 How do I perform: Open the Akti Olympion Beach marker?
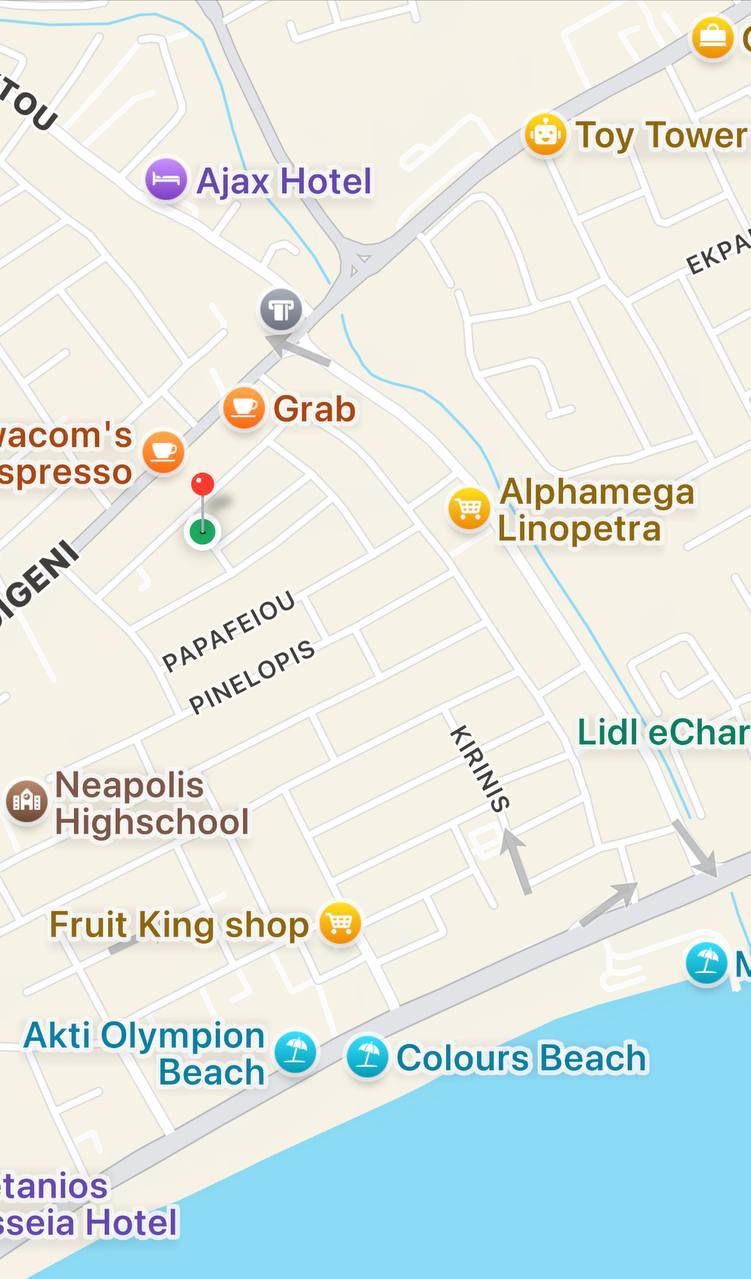(x=295, y=1052)
